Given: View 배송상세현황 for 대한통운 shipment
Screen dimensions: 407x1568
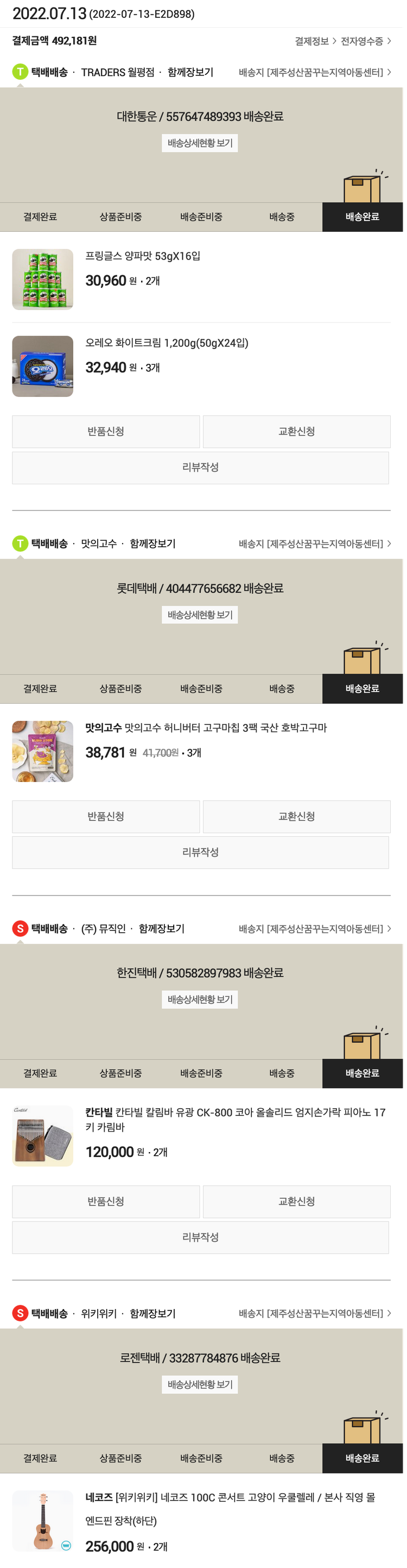Looking at the screenshot, I should [x=200, y=143].
